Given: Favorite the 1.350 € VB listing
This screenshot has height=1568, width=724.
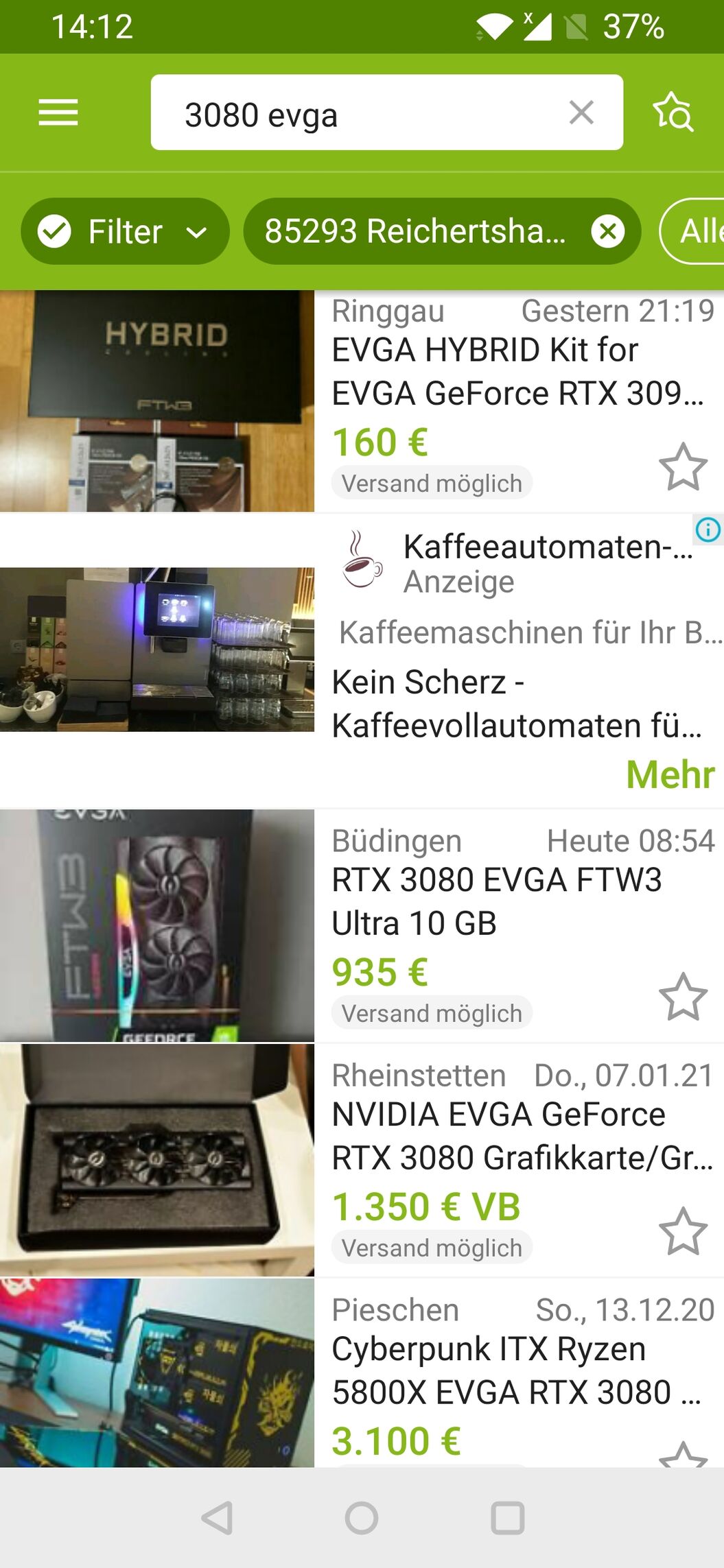Looking at the screenshot, I should click(x=683, y=1231).
